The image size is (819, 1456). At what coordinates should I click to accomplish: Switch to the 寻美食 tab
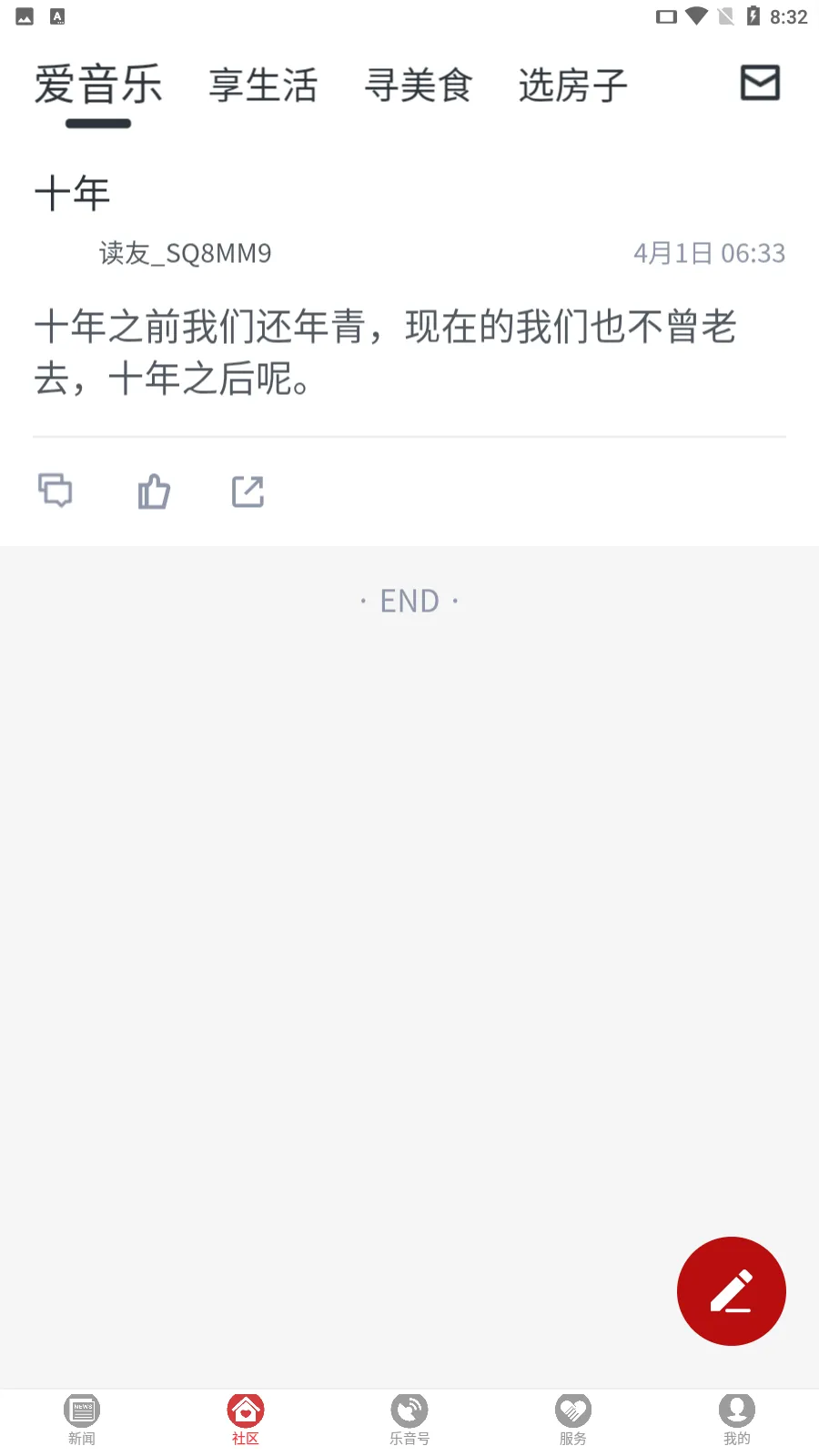pyautogui.click(x=419, y=86)
